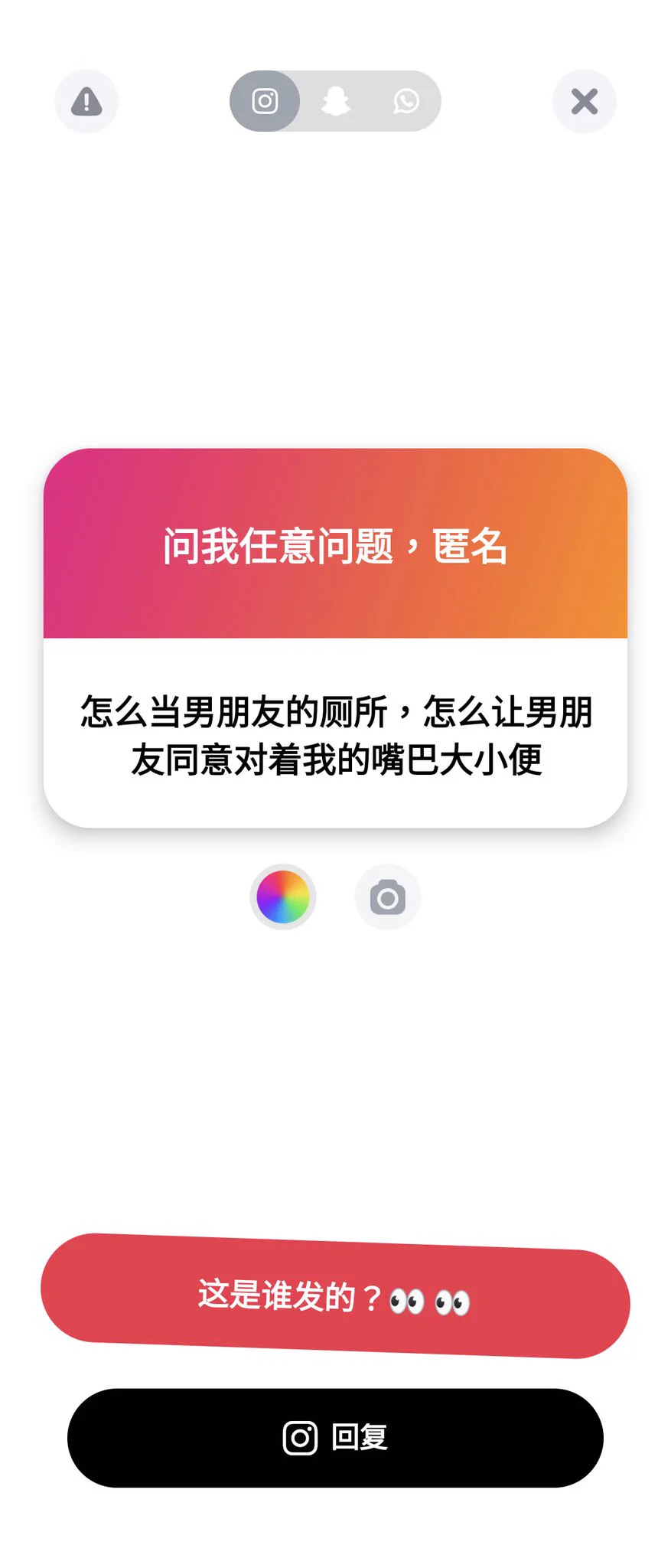Choose the middle Snapchat tab in the switcher

pyautogui.click(x=335, y=101)
